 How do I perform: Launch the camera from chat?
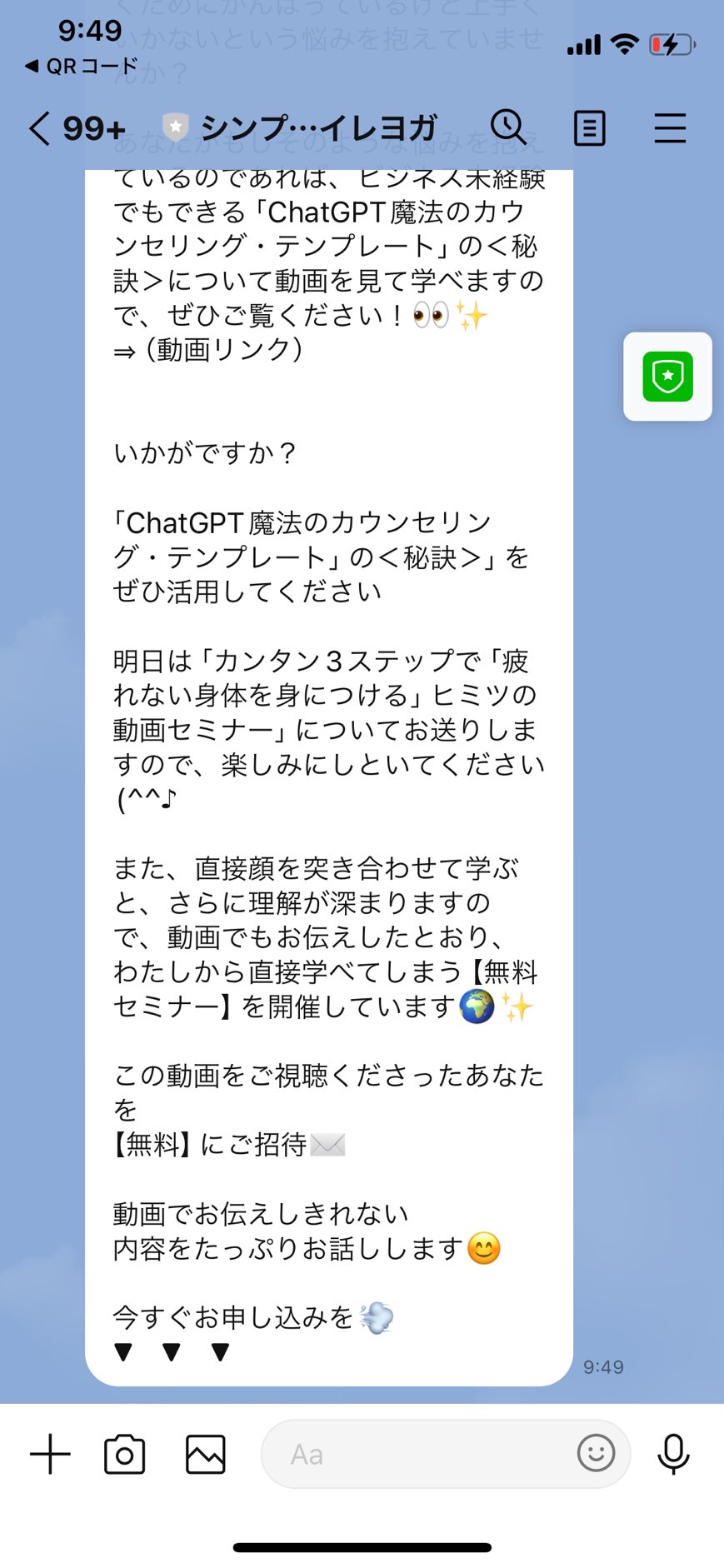coord(125,1454)
